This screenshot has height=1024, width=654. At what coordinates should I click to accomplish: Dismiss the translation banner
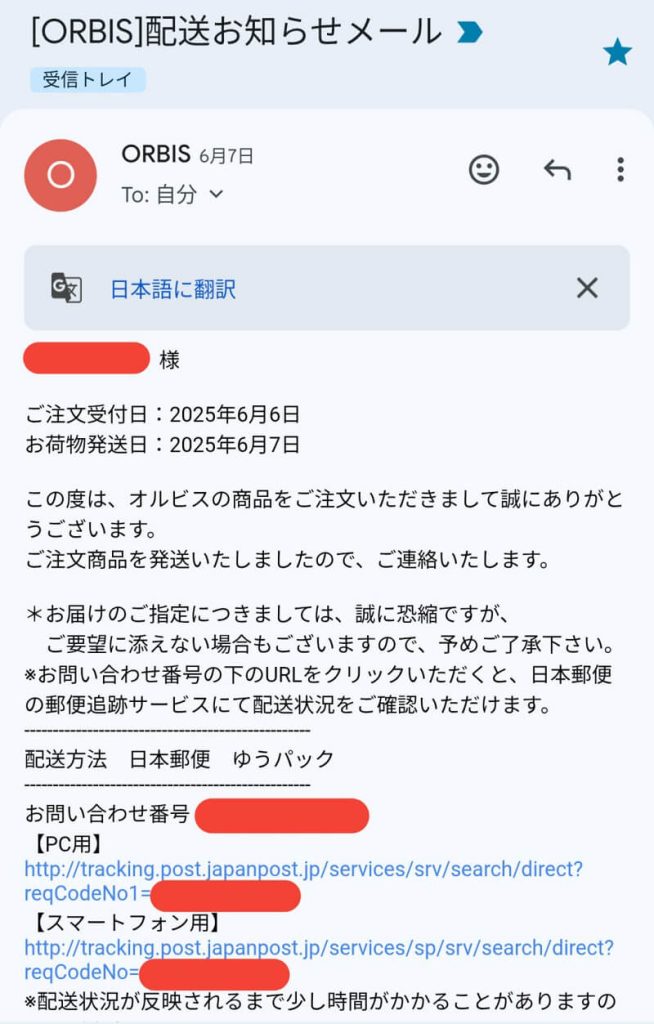point(587,289)
